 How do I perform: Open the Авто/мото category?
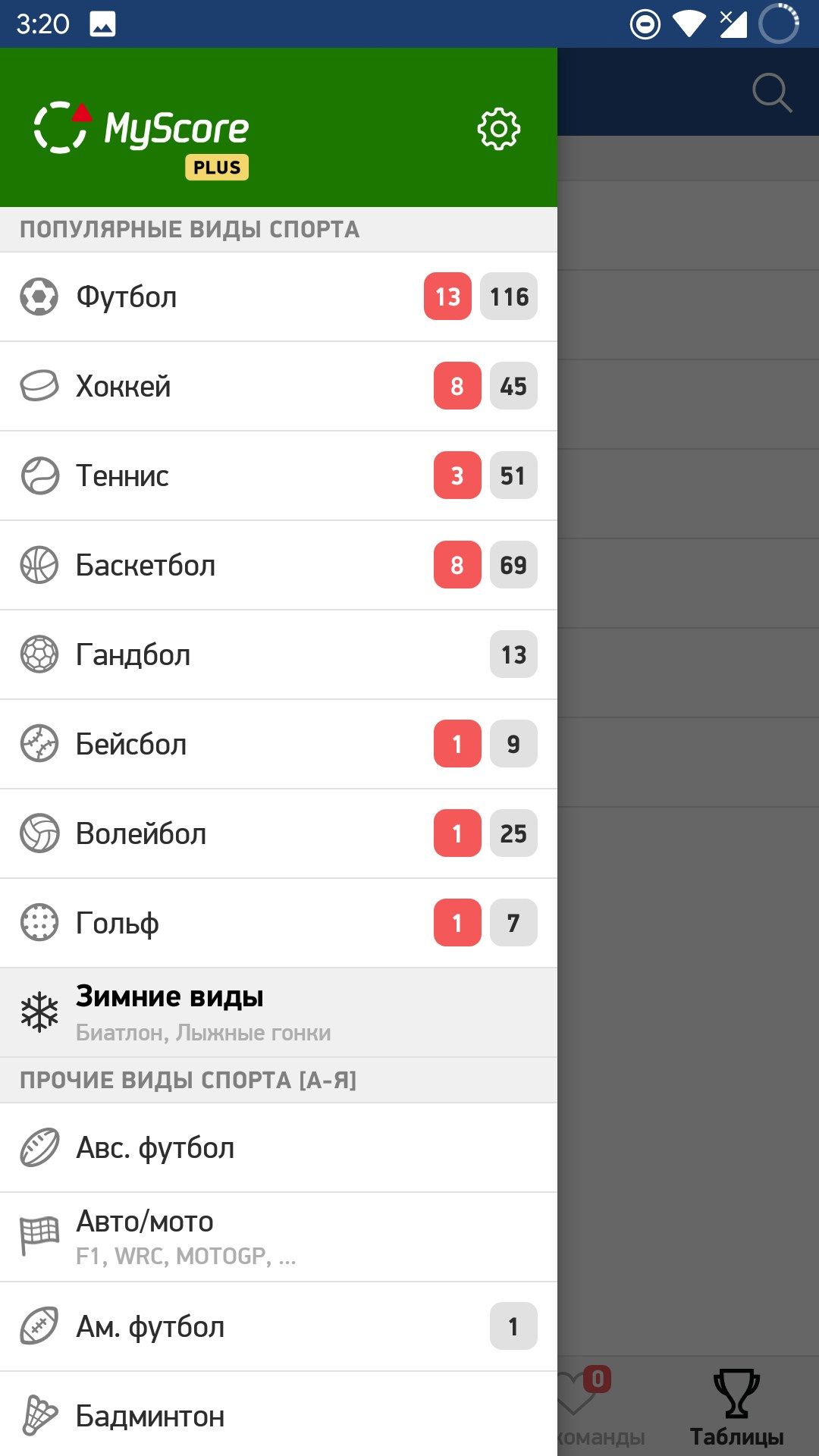(x=278, y=1237)
